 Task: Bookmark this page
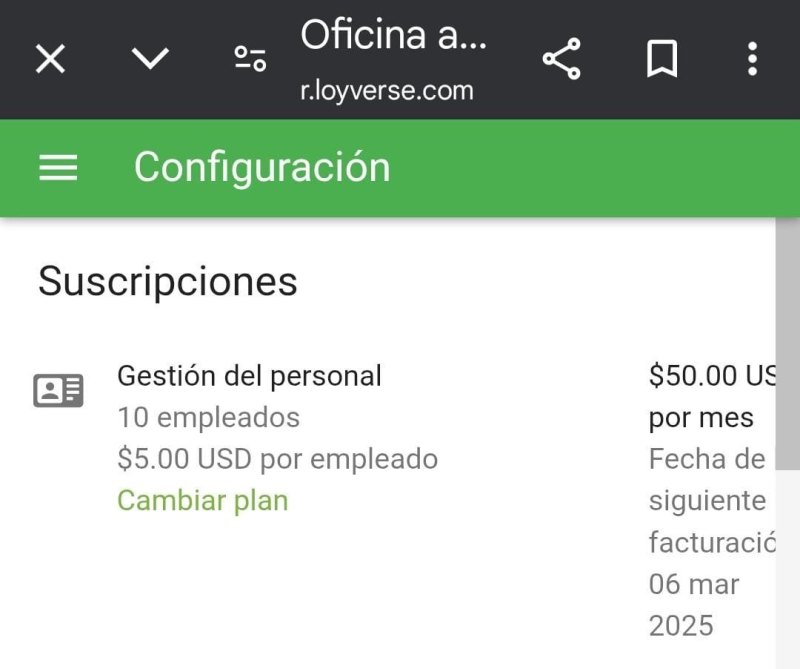click(661, 60)
